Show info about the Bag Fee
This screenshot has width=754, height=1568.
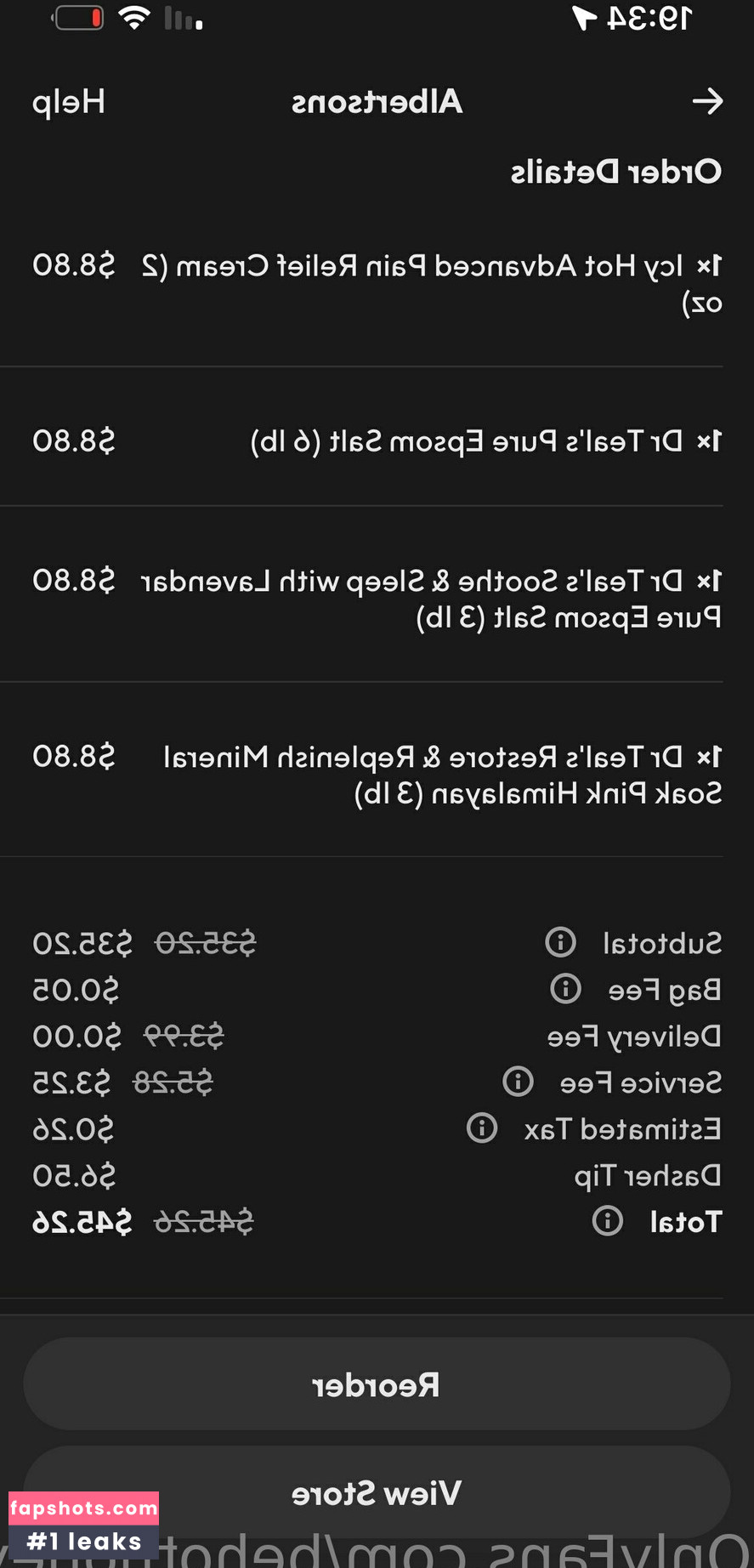tap(565, 988)
